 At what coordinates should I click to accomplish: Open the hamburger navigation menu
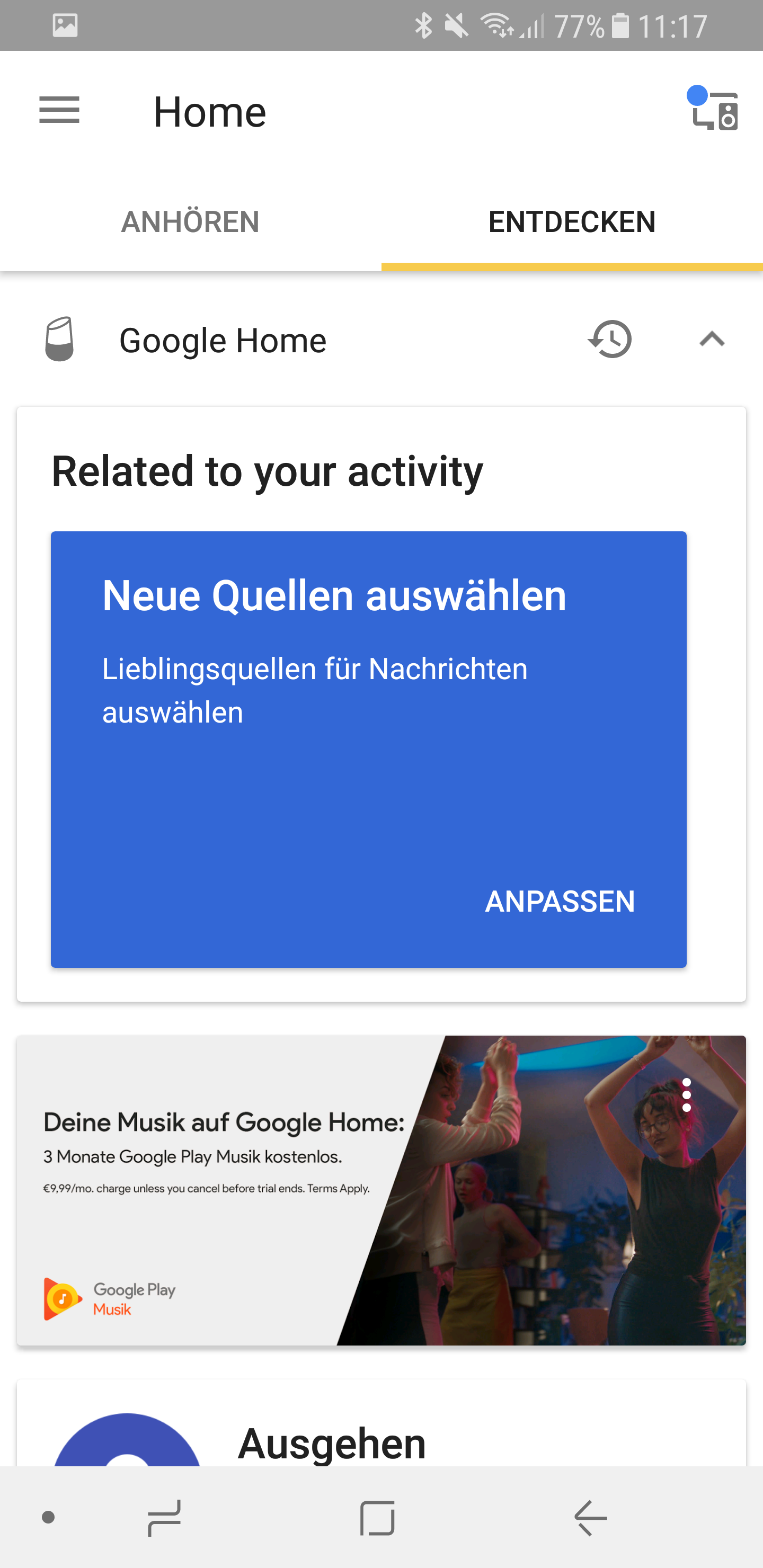tap(59, 110)
